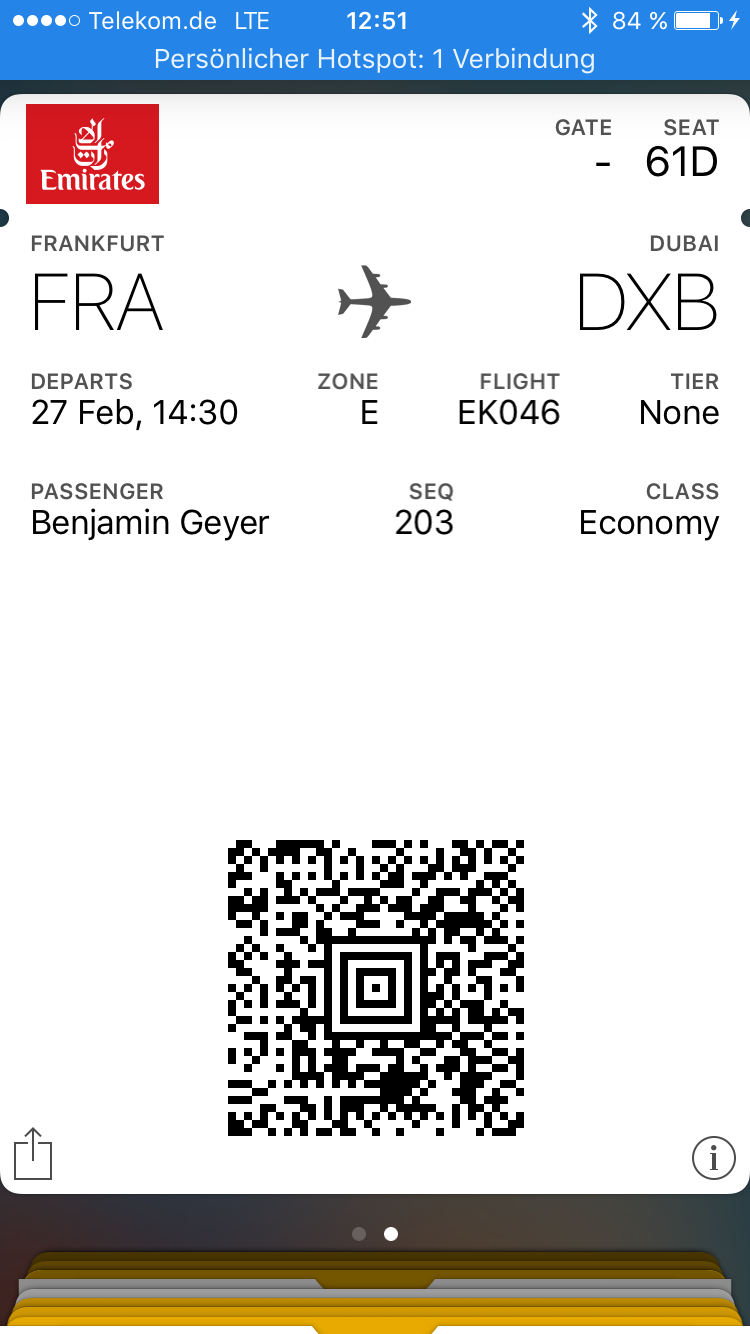
Task: Tap the first page indicator dot
Action: pyautogui.click(x=359, y=1234)
